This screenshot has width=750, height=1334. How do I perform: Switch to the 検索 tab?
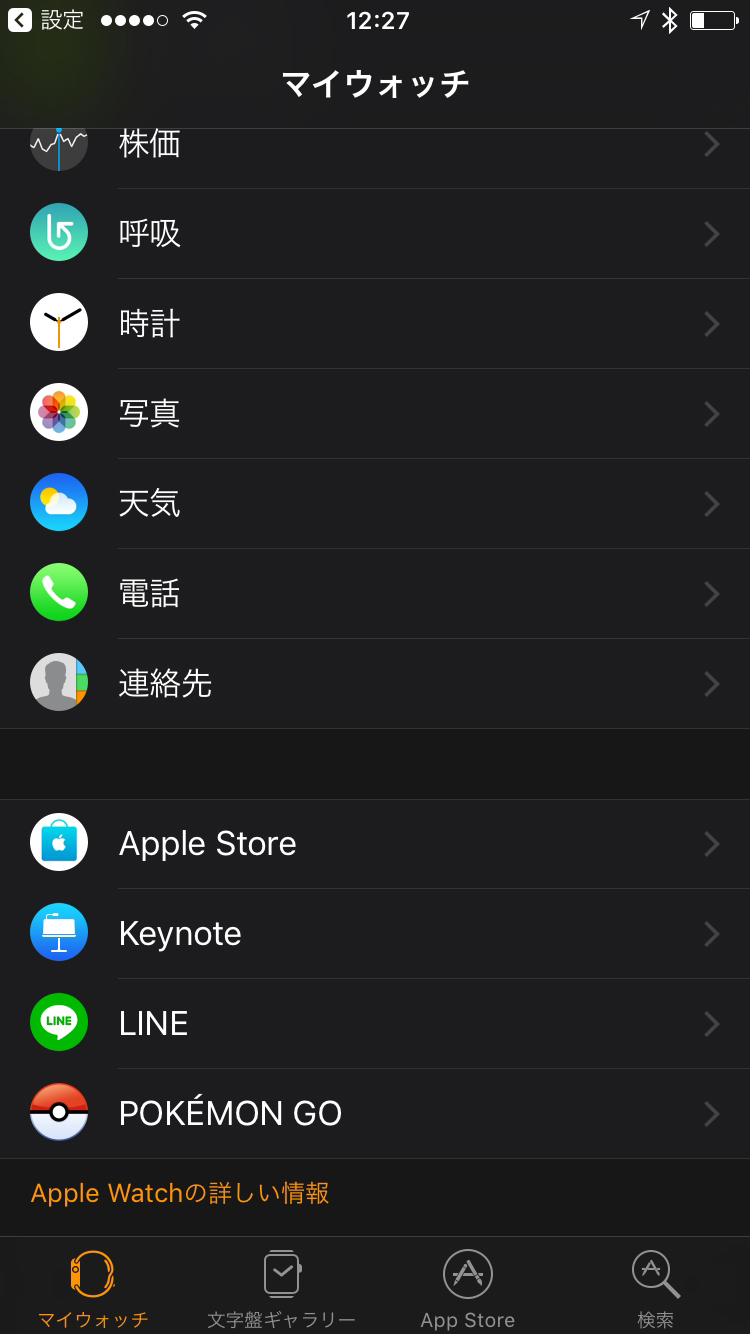pos(656,1289)
